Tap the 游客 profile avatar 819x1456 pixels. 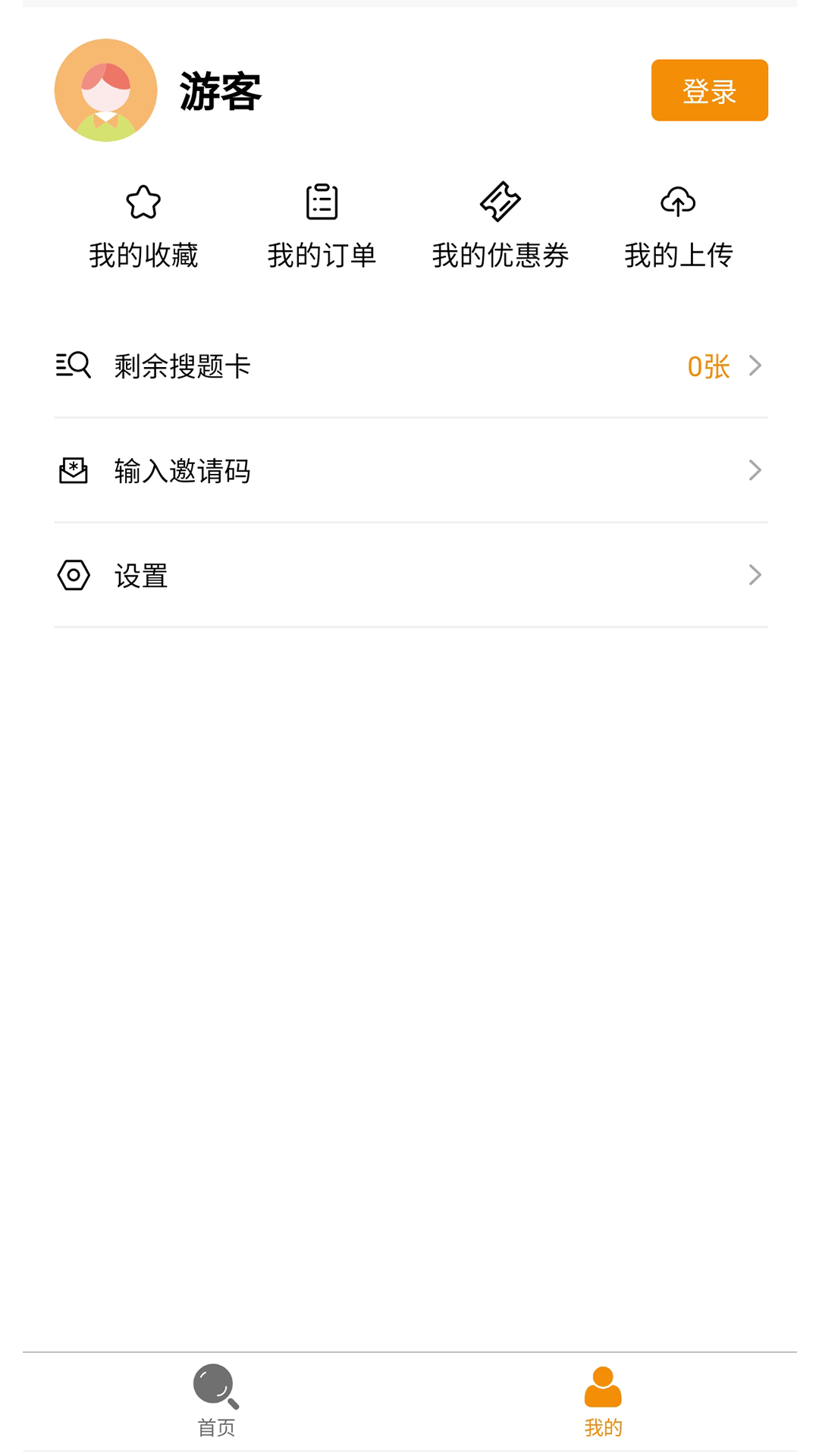click(x=106, y=90)
